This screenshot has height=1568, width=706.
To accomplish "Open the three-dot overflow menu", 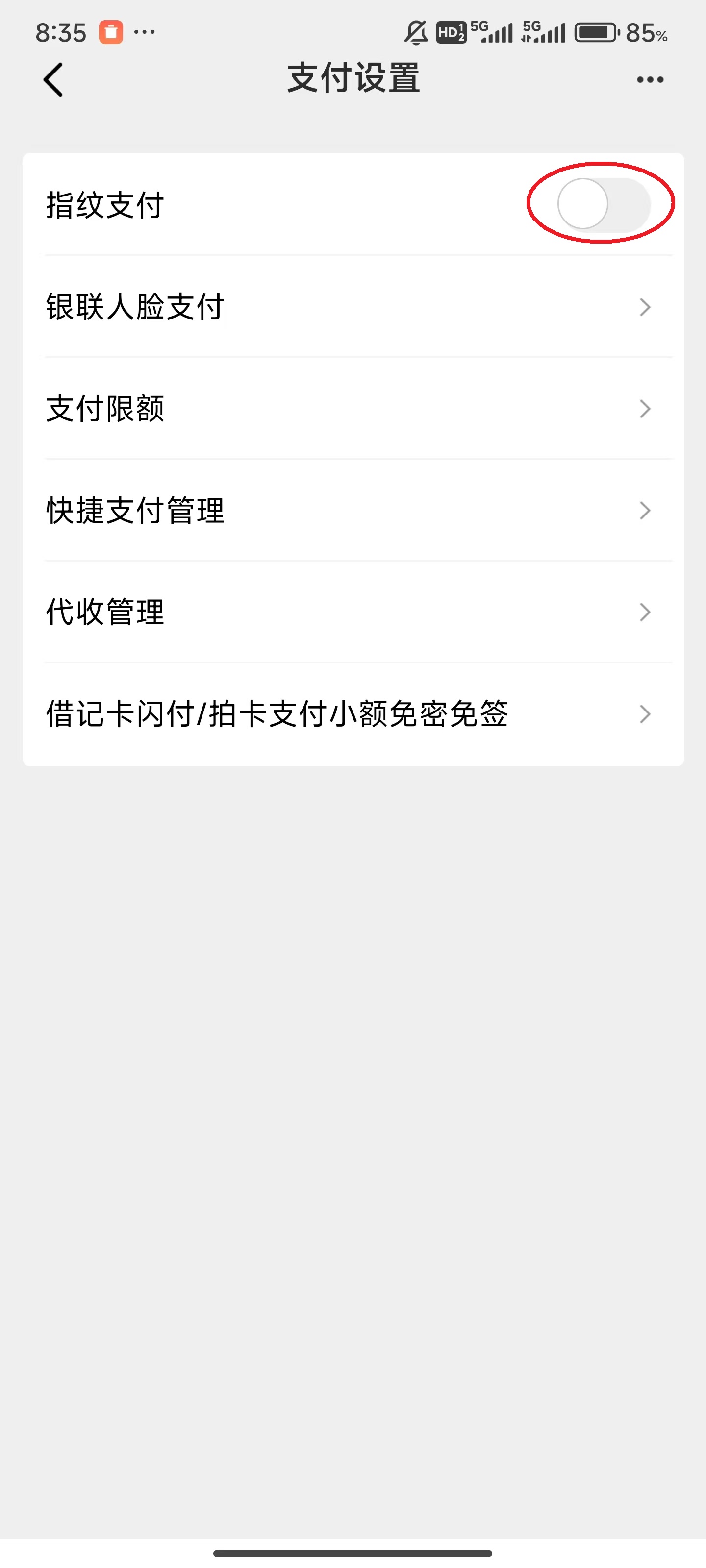I will tap(649, 80).
